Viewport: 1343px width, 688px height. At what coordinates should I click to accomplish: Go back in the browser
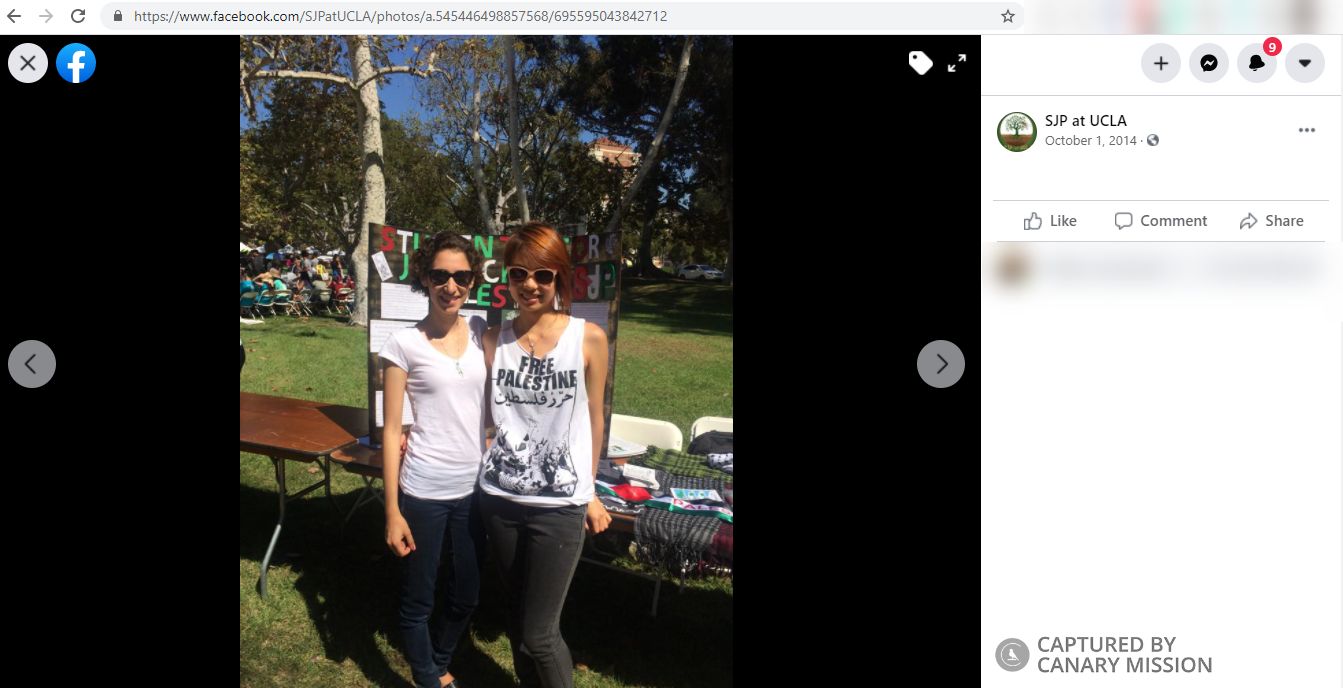pyautogui.click(x=14, y=16)
